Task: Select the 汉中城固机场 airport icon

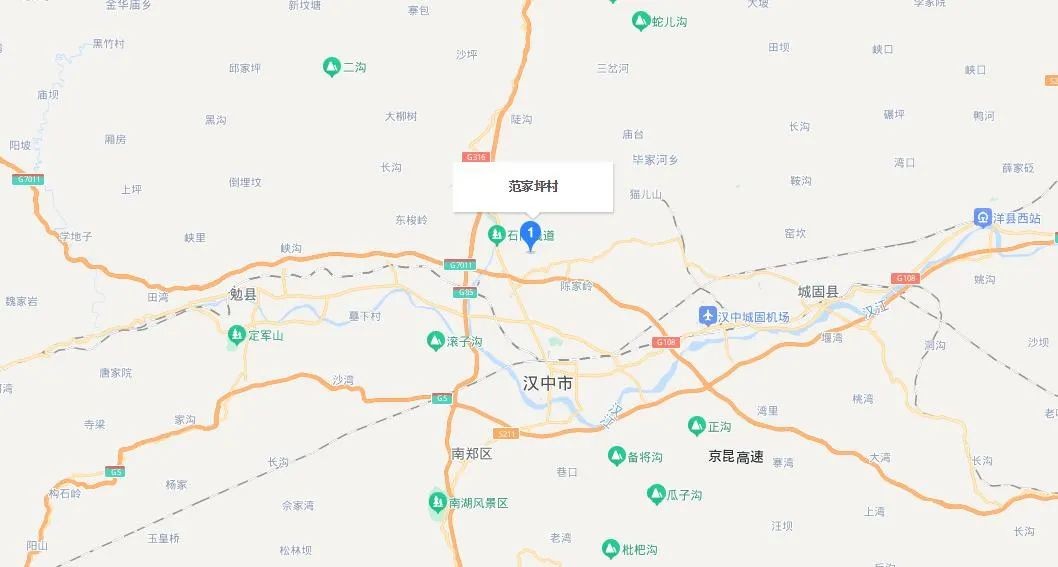Action: pyautogui.click(x=708, y=316)
